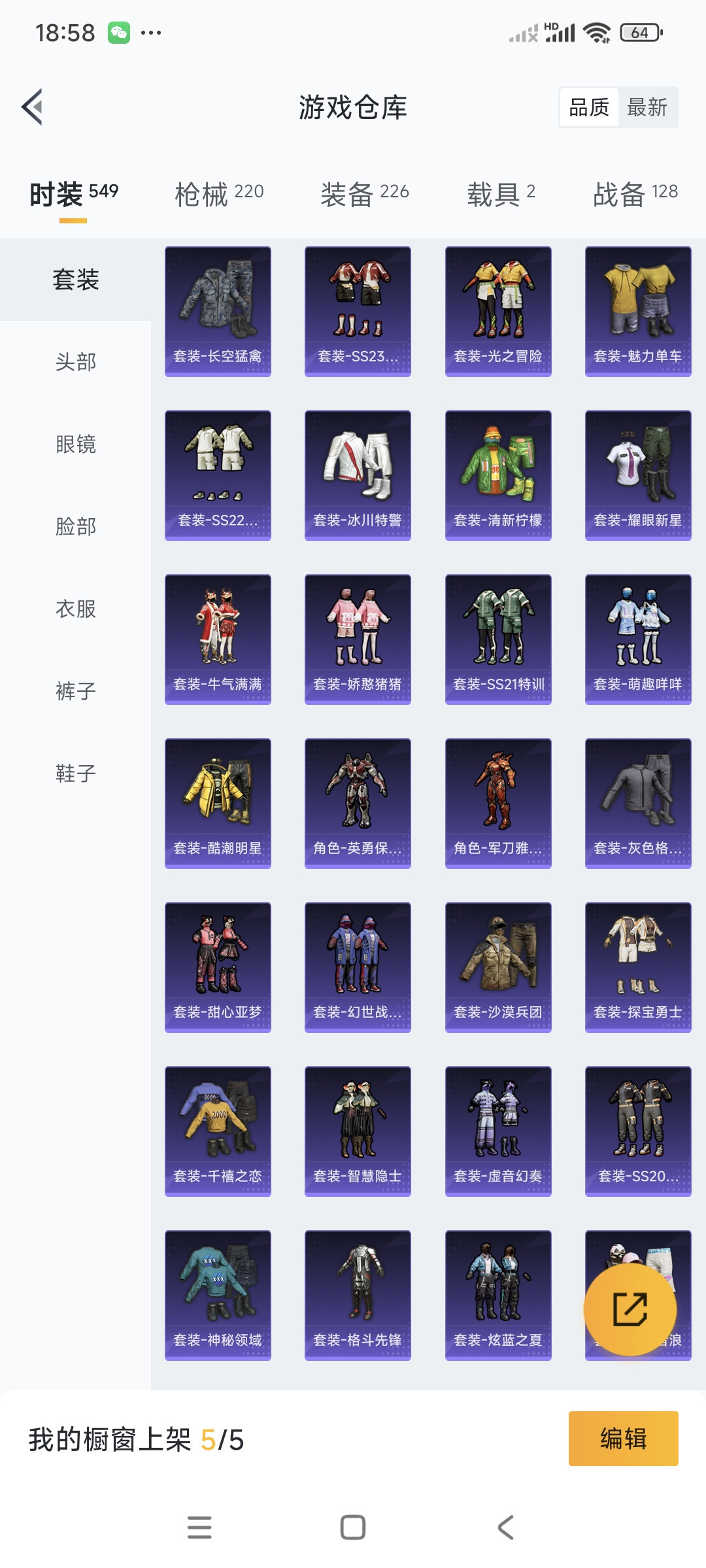Screen dimensions: 706x1568
Task: Open the 战备 tab
Action: pos(635,194)
